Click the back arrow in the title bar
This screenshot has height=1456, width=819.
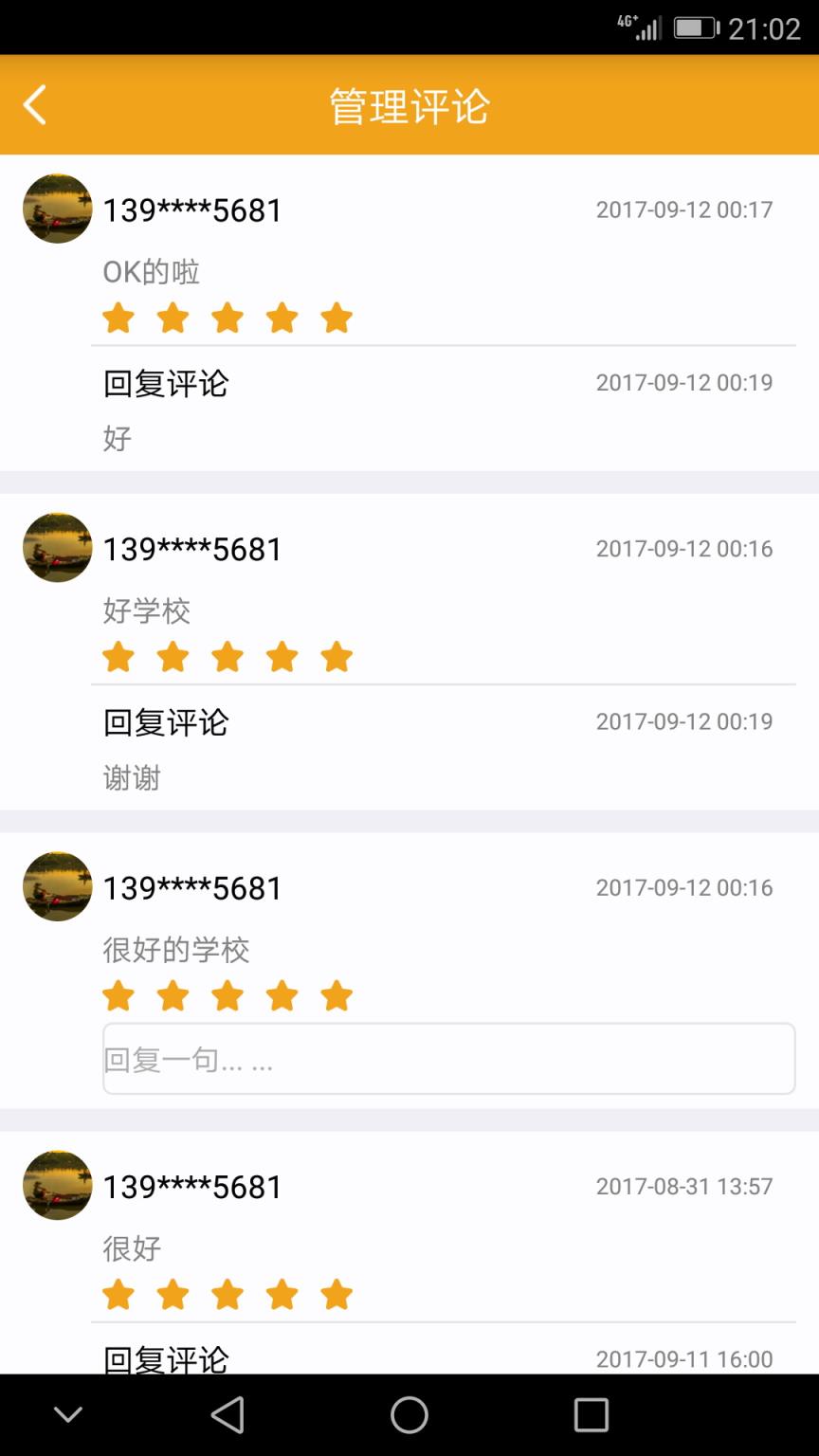[36, 106]
